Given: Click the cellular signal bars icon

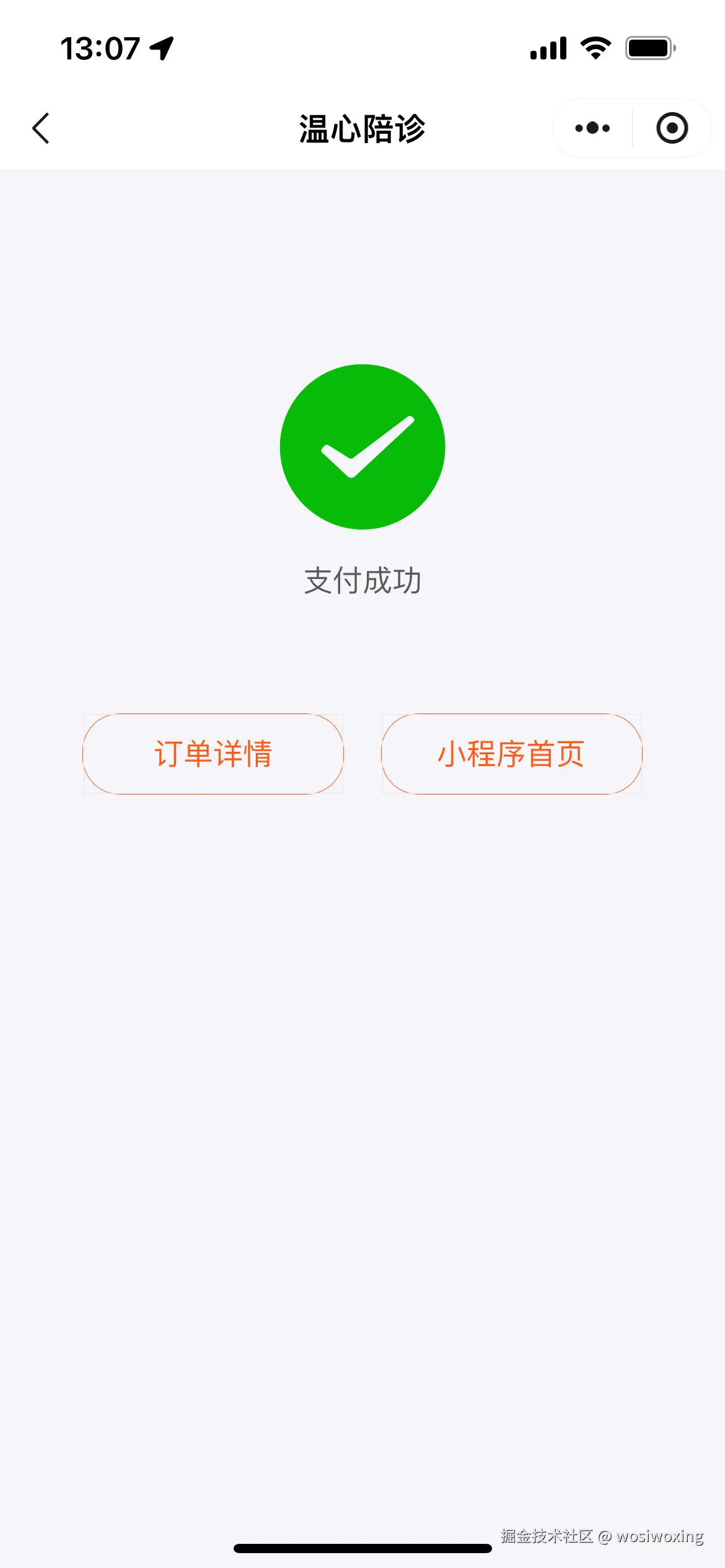Looking at the screenshot, I should (548, 48).
